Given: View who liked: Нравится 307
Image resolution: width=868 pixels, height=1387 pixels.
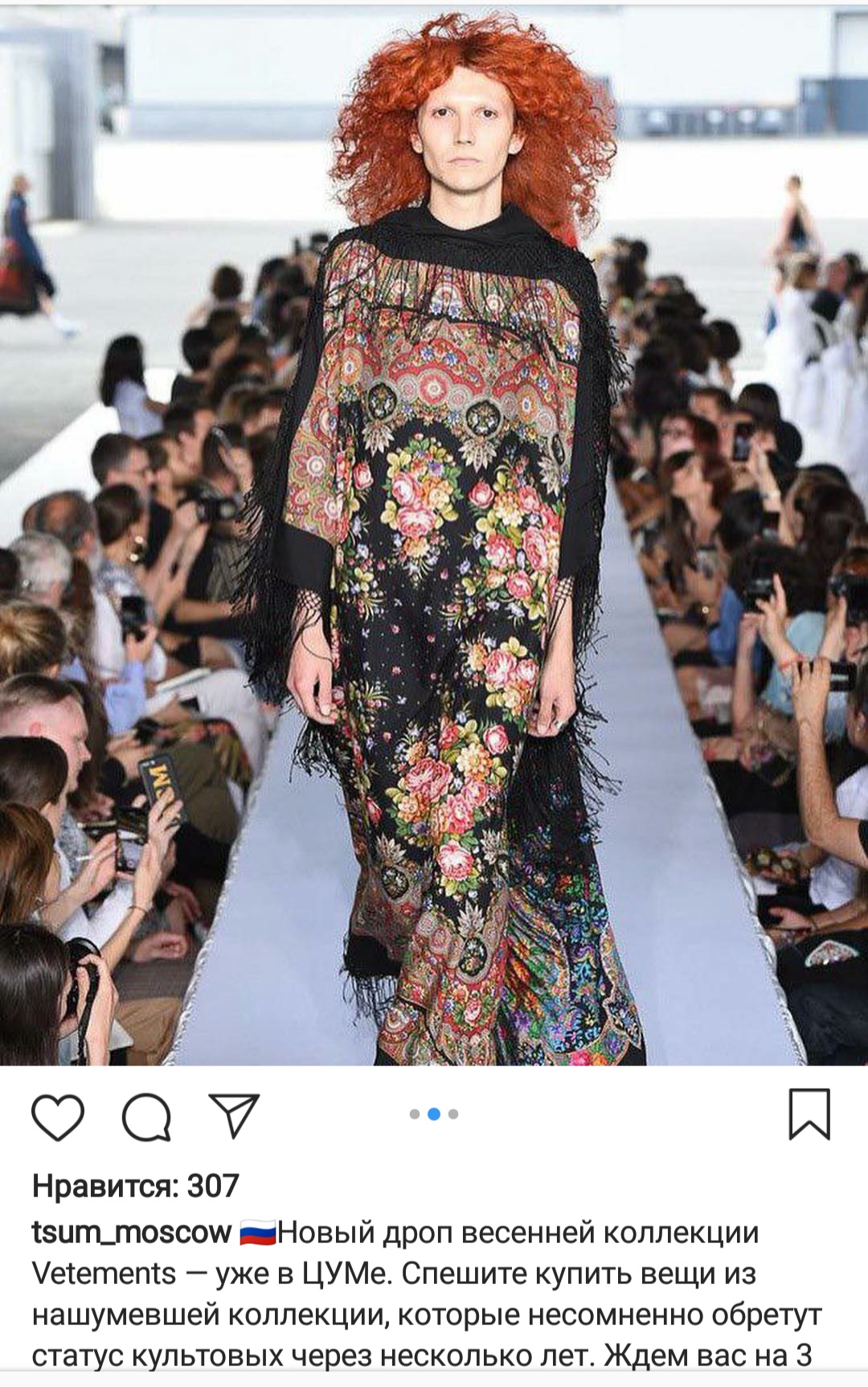Looking at the screenshot, I should point(135,1186).
